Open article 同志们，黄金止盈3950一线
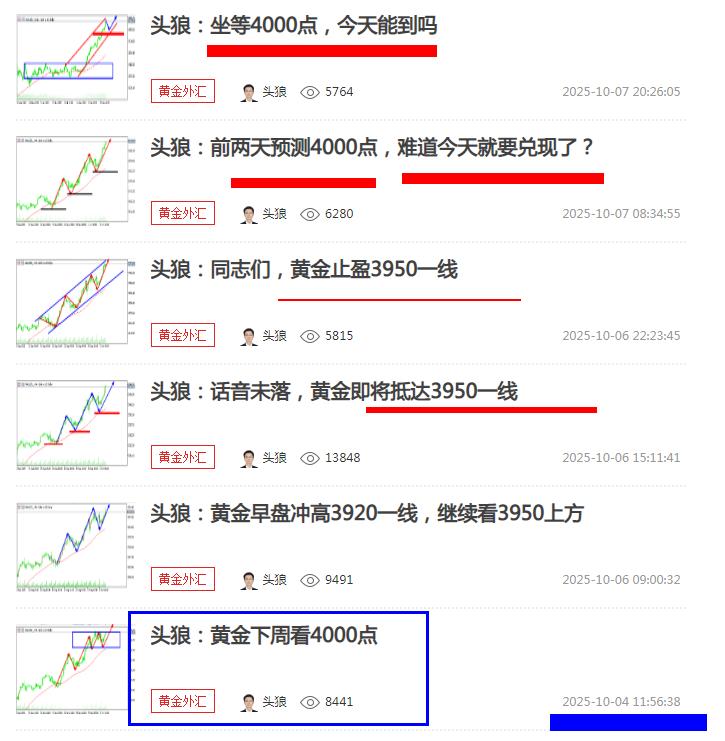 304,269
